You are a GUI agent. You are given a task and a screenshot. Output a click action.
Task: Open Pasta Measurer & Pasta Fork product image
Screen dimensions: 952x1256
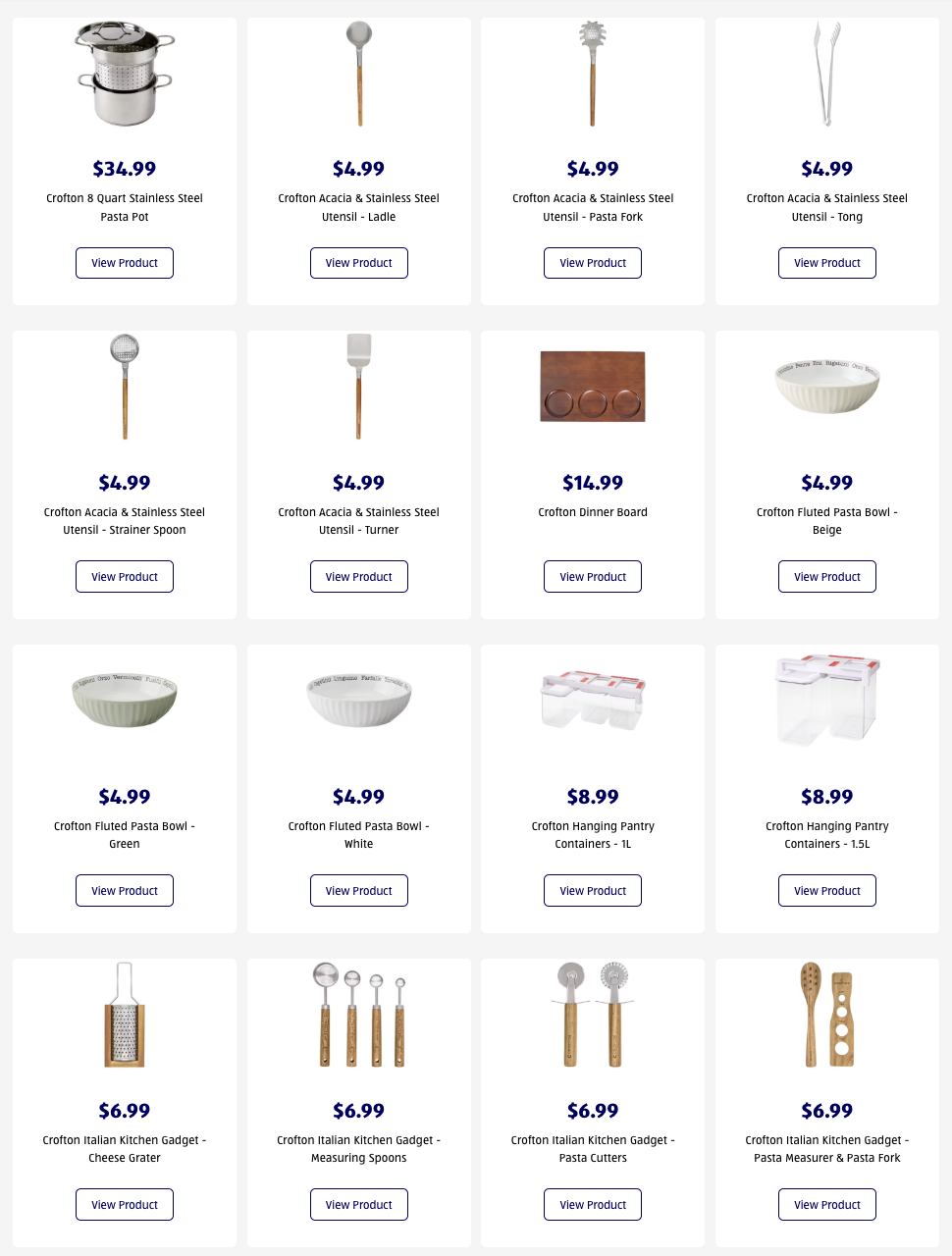tap(826, 1015)
